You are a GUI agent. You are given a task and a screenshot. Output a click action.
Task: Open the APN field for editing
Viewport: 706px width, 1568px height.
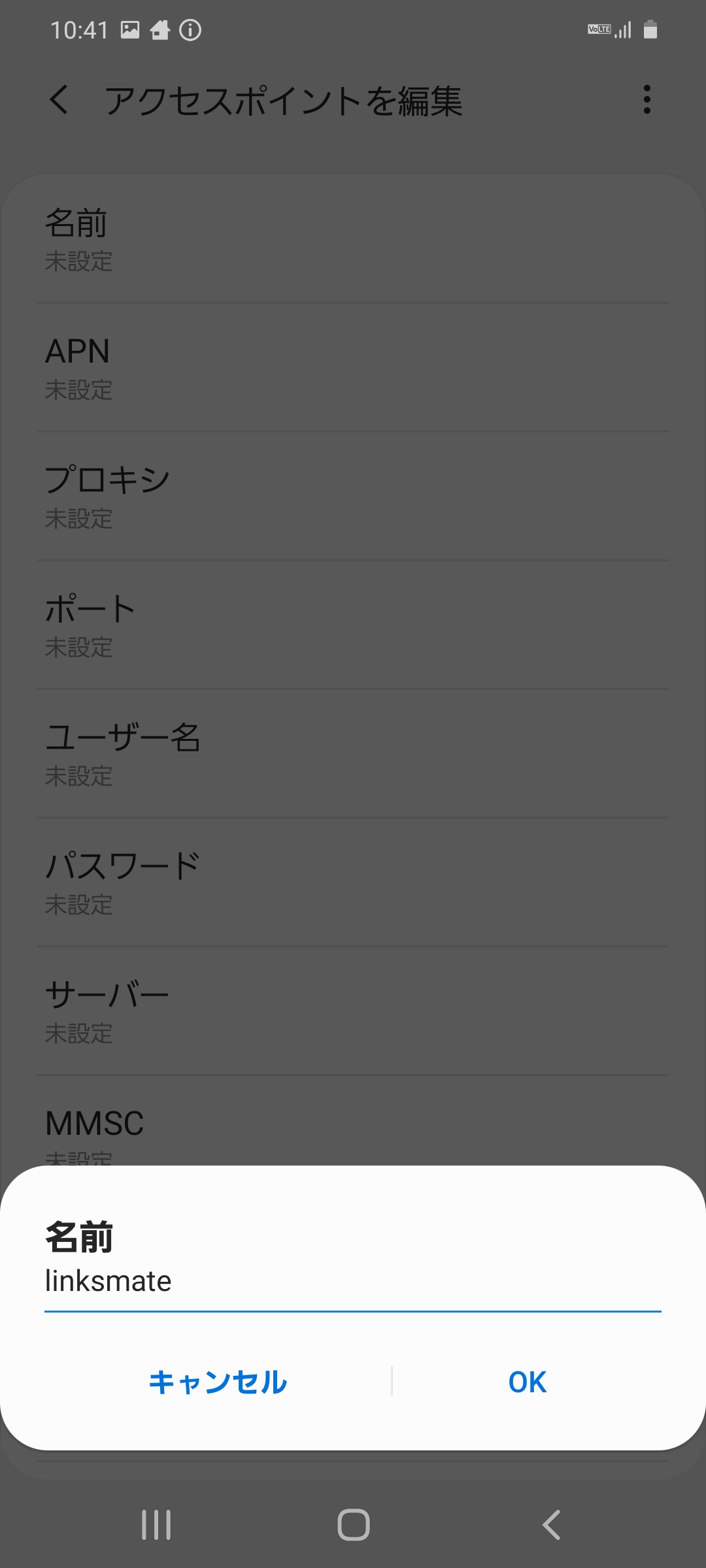(x=353, y=366)
